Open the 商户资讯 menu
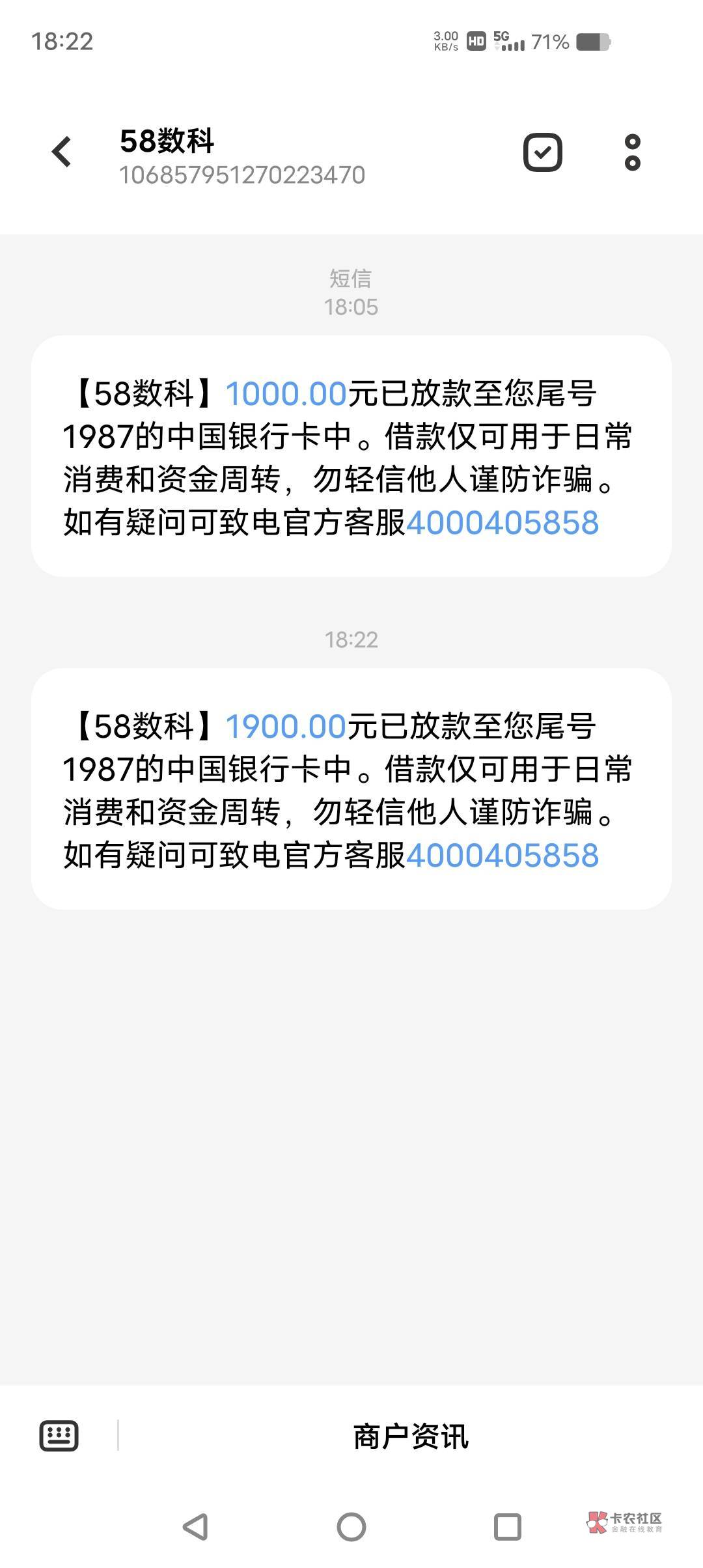 coord(410,1436)
